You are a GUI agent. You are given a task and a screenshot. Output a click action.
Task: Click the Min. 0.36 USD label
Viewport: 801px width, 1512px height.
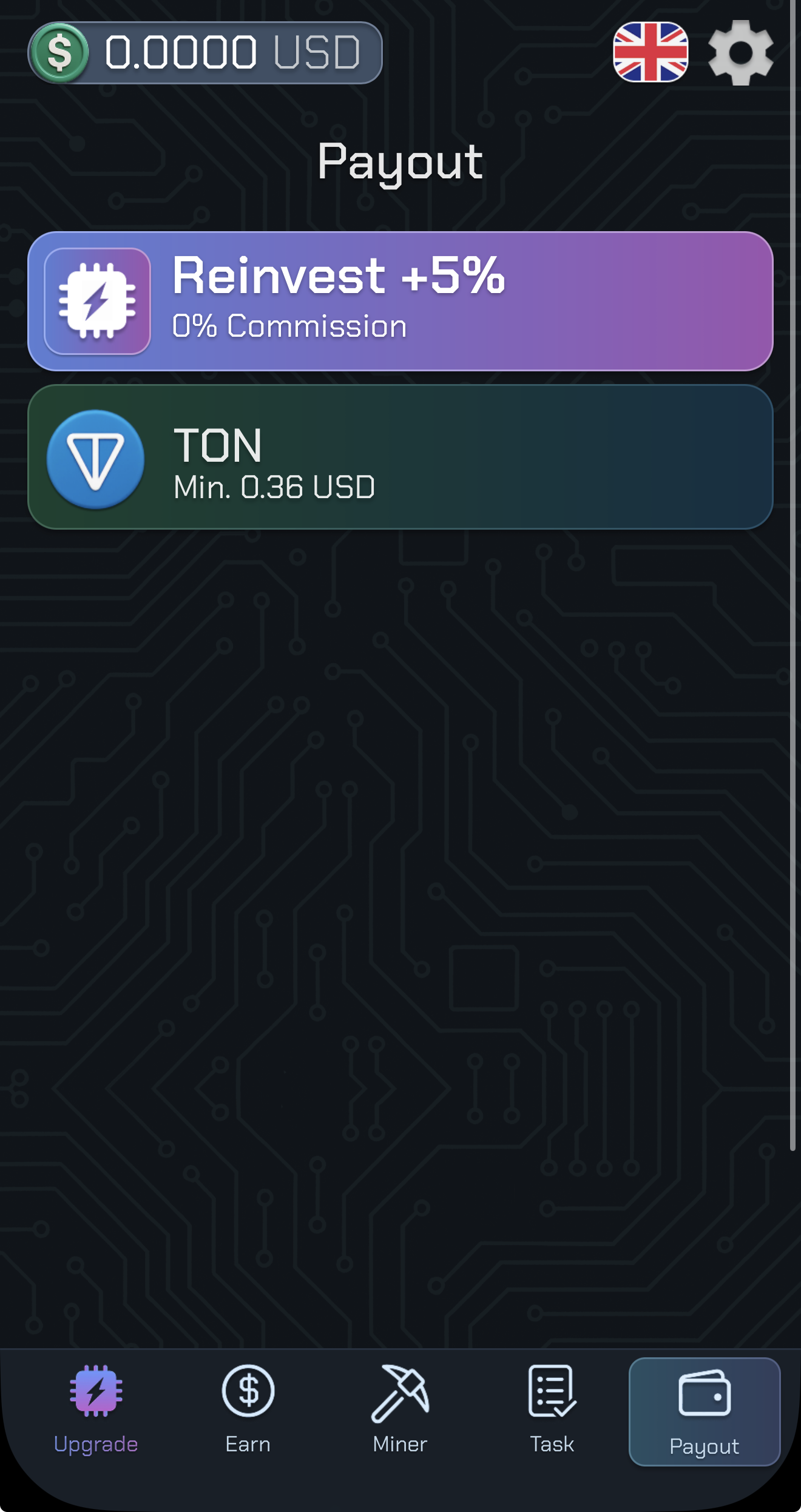tap(273, 485)
